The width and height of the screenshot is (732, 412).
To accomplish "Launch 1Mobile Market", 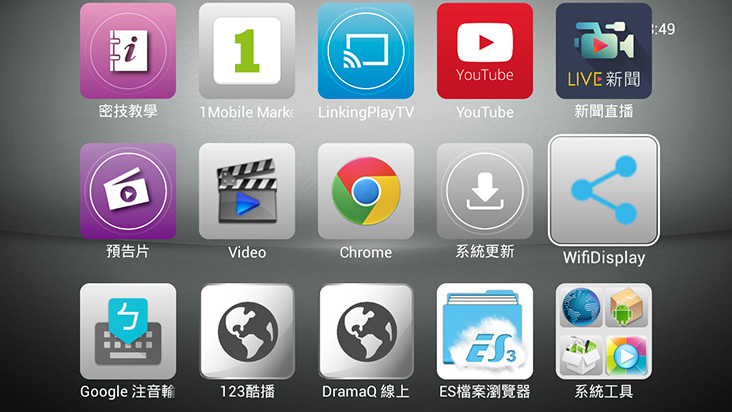I will click(247, 50).
